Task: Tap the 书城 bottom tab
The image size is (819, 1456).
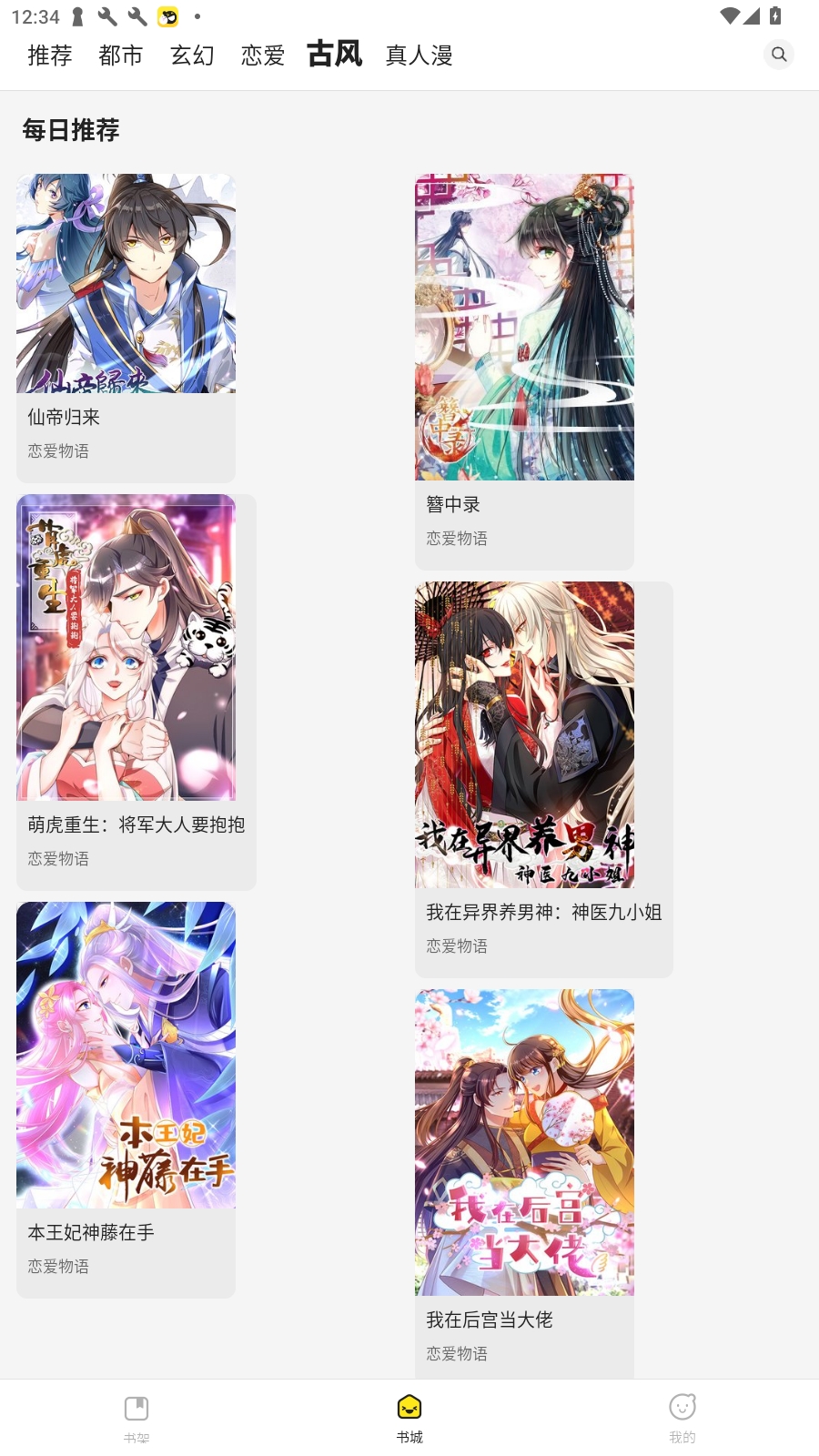Action: click(x=409, y=1419)
